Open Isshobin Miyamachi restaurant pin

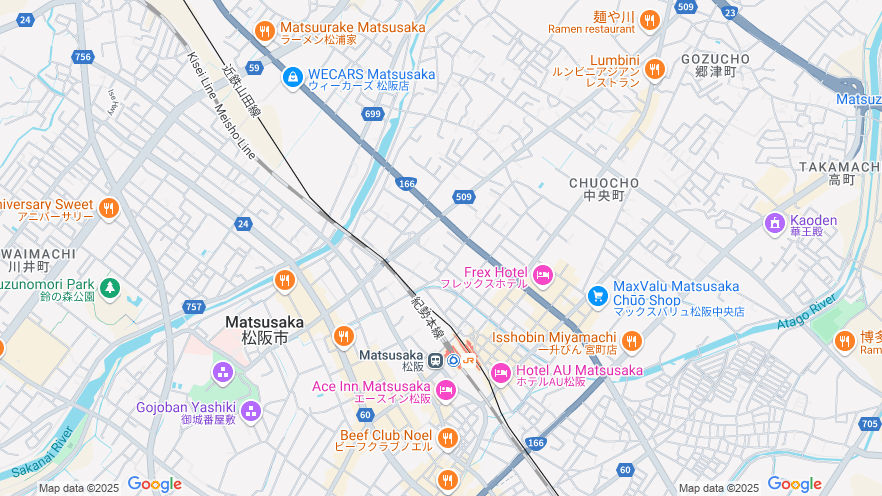pyautogui.click(x=631, y=342)
